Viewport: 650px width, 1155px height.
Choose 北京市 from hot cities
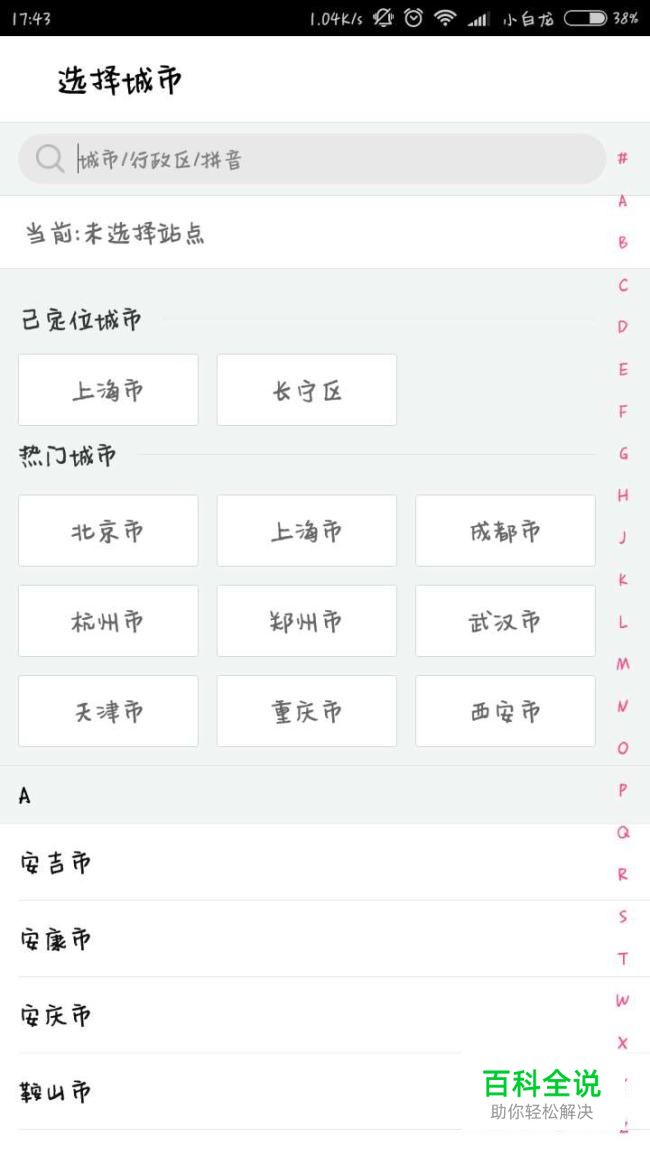(108, 530)
